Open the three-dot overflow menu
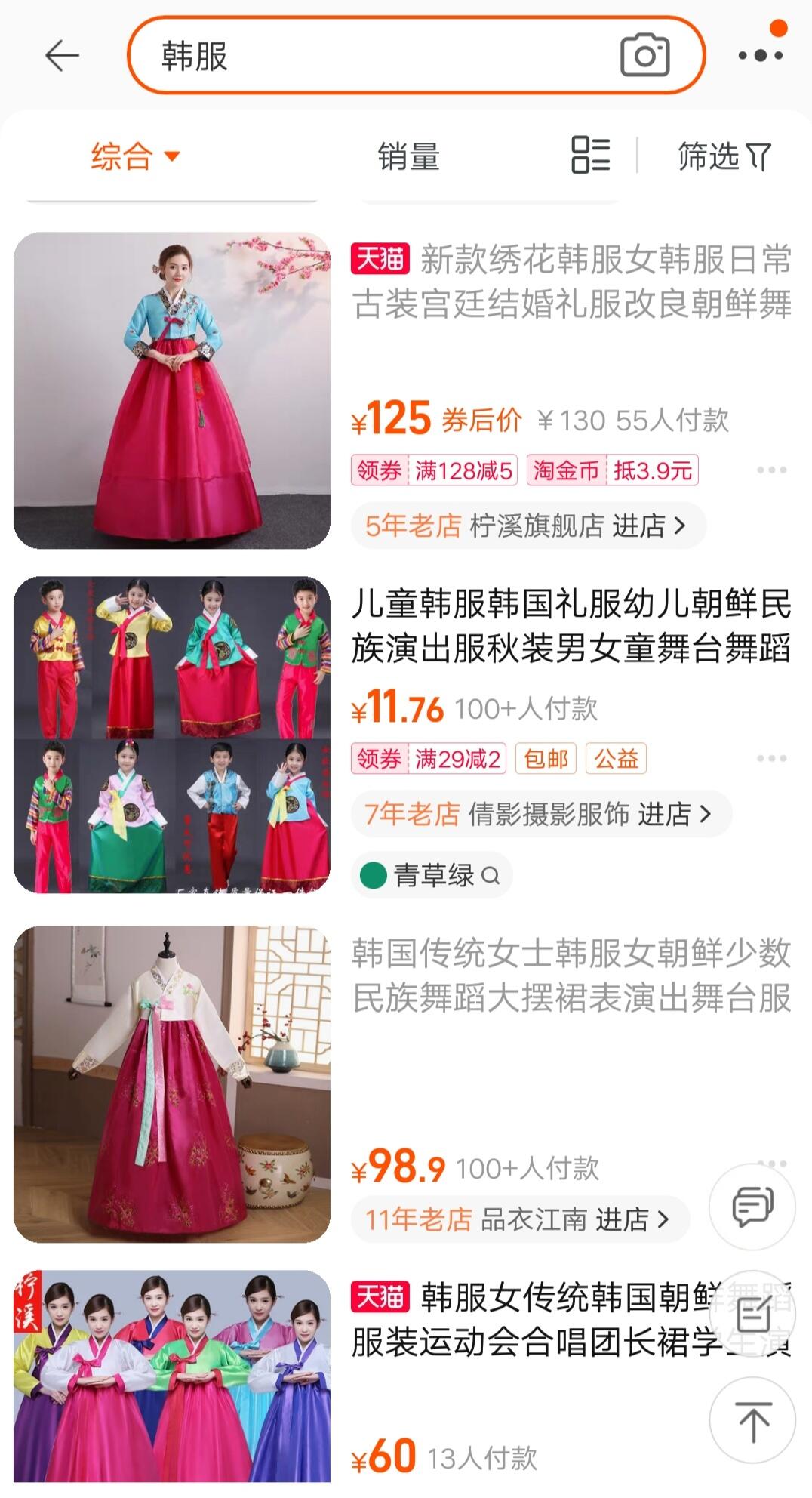812x1498 pixels. coord(760,55)
